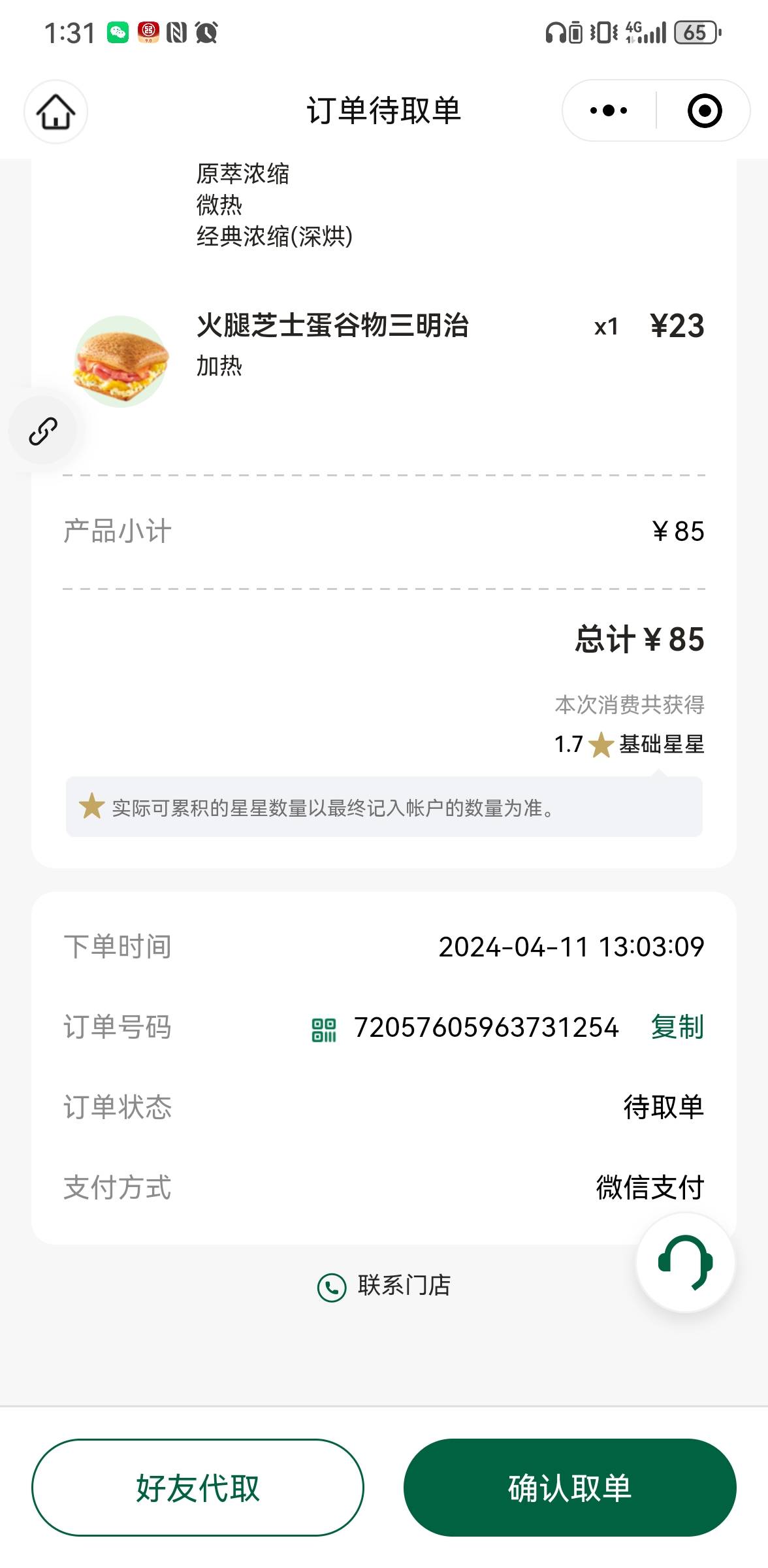Open the three-dot more menu
The height and width of the screenshot is (1568, 768).
609,110
